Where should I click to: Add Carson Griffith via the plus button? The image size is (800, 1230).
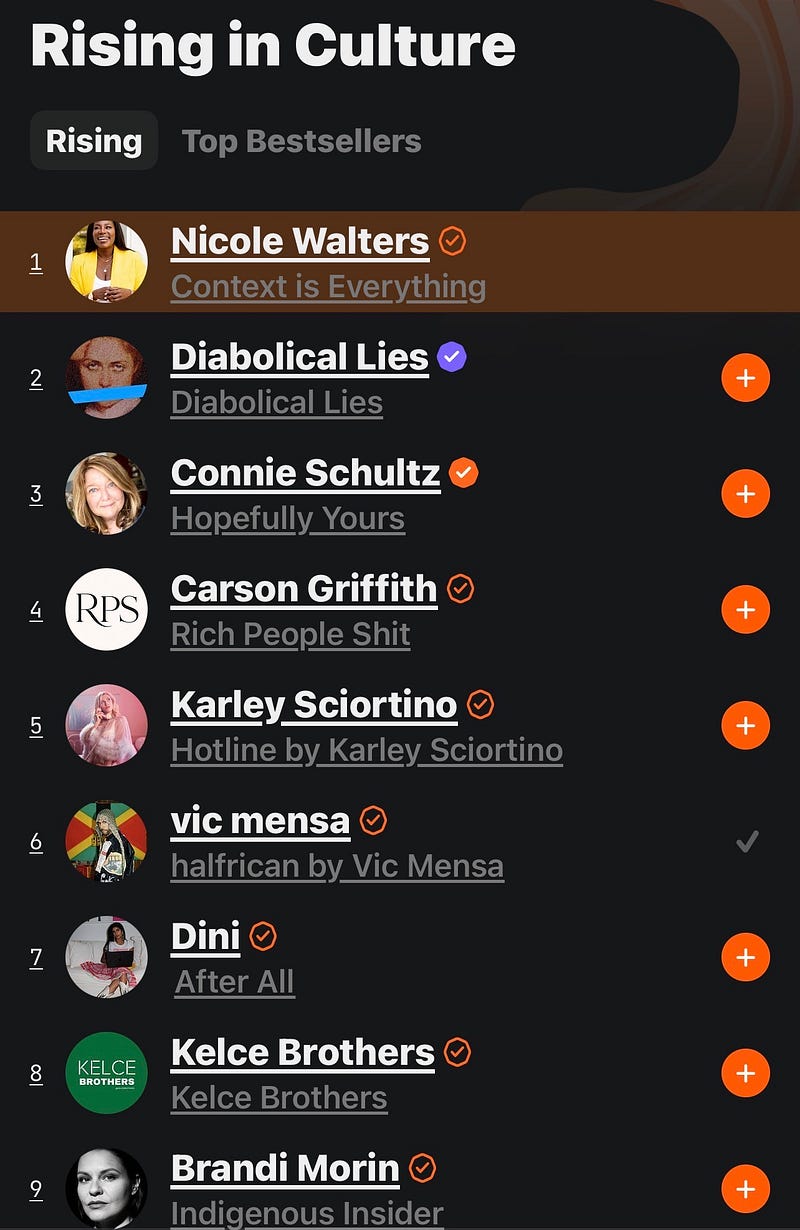coord(745,610)
